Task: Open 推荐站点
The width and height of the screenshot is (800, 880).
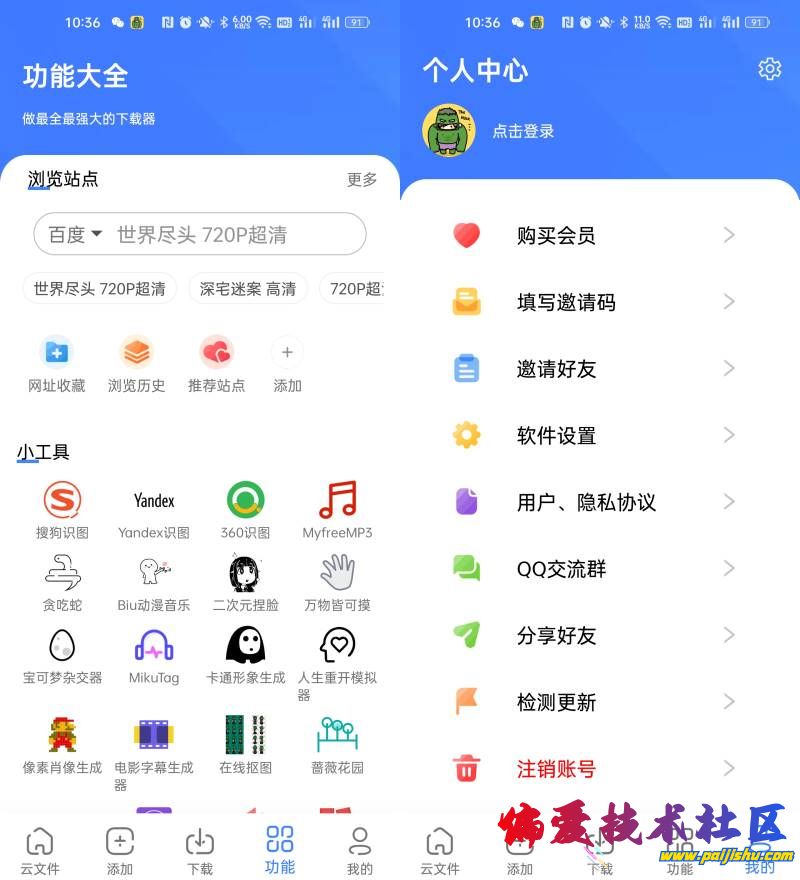Action: [x=216, y=364]
